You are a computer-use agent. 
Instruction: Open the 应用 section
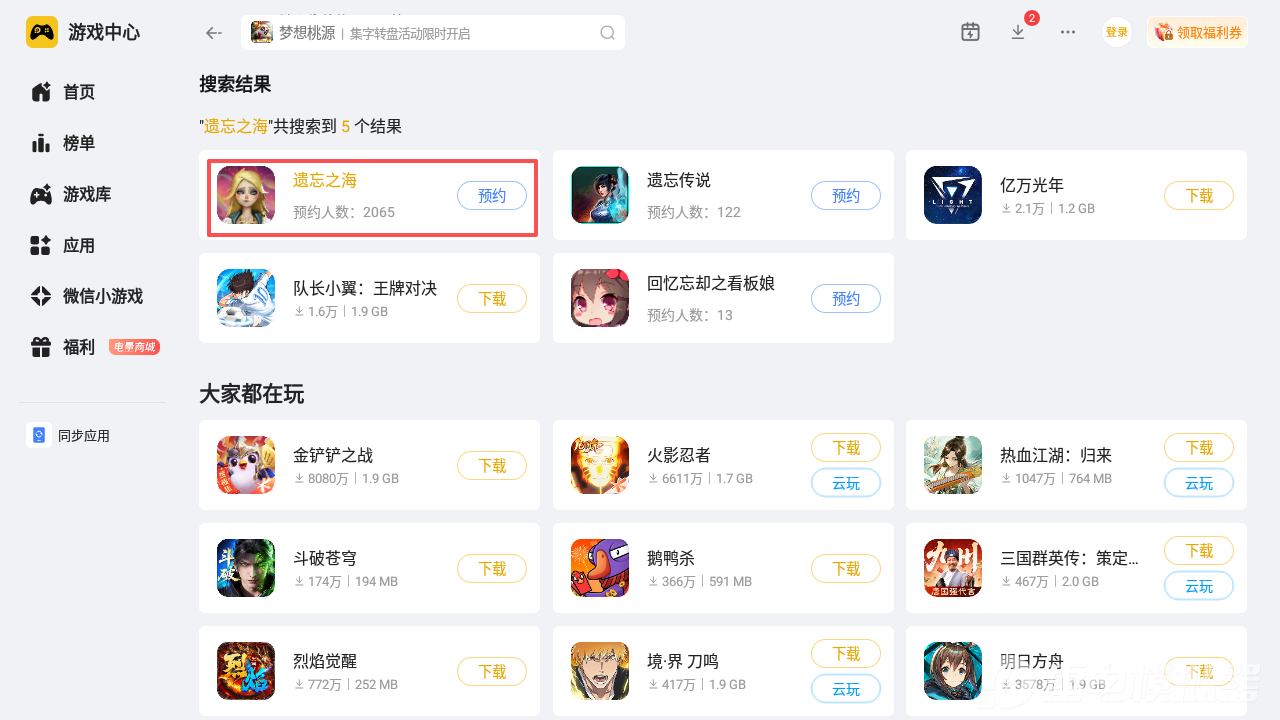coord(78,245)
